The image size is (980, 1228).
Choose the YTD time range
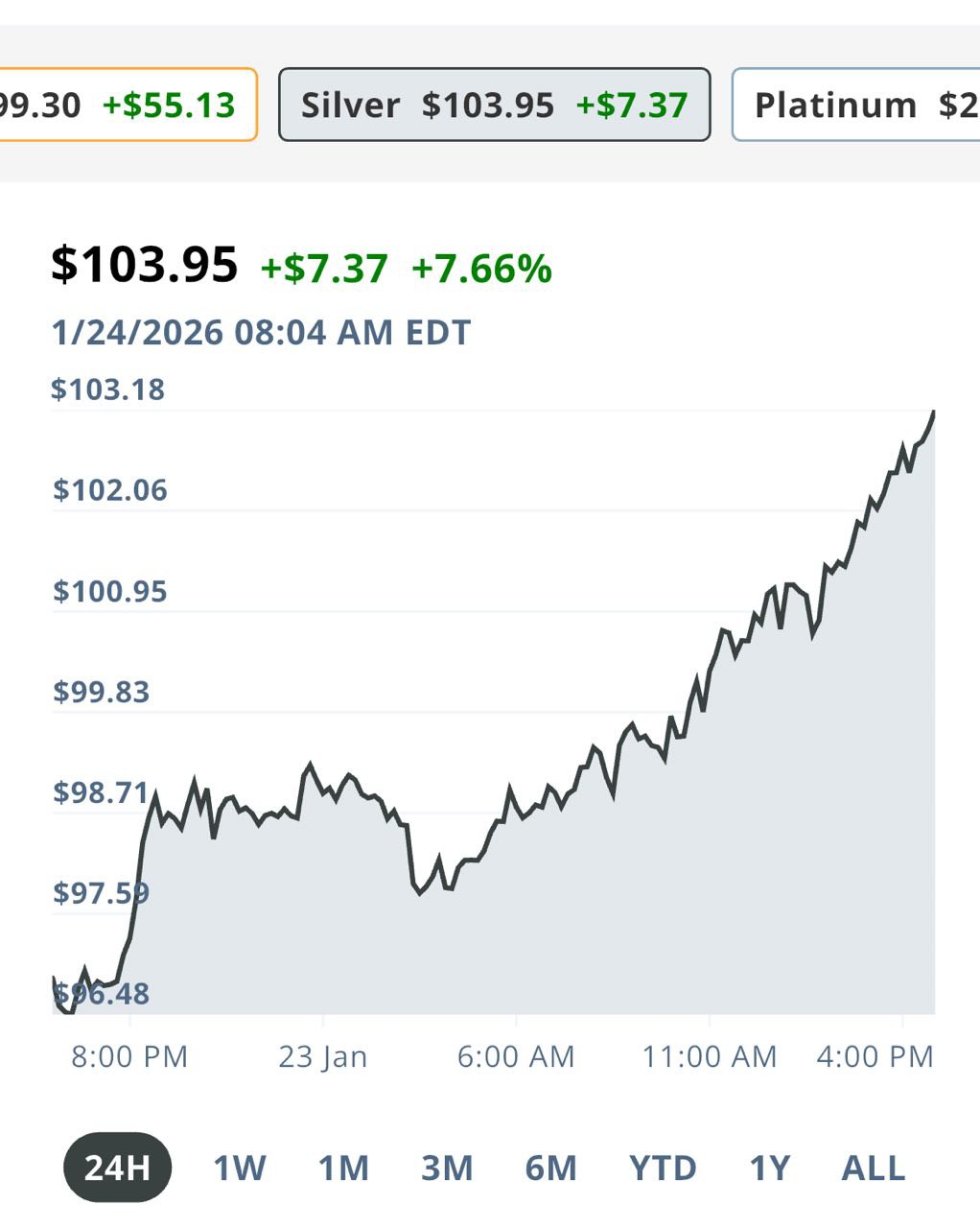tap(663, 1168)
